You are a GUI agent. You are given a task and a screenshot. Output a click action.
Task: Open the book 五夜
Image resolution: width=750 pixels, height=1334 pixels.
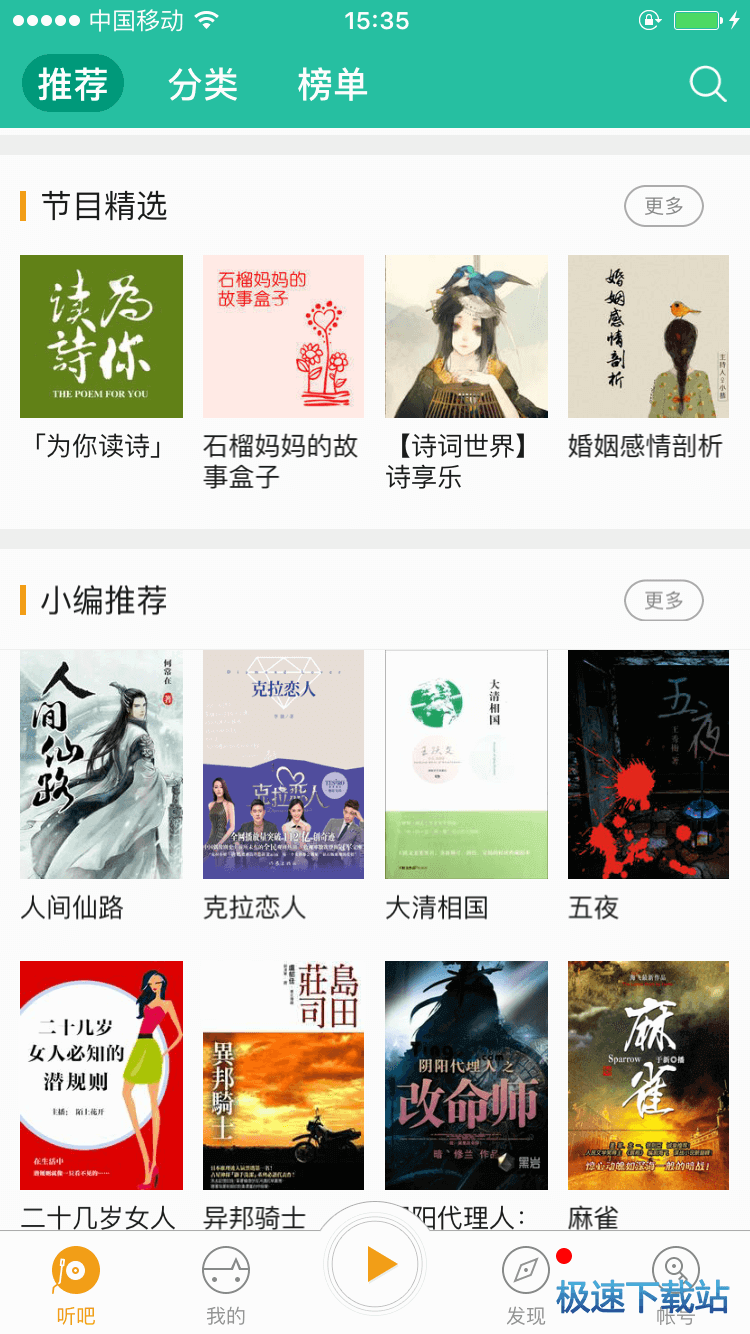648,764
